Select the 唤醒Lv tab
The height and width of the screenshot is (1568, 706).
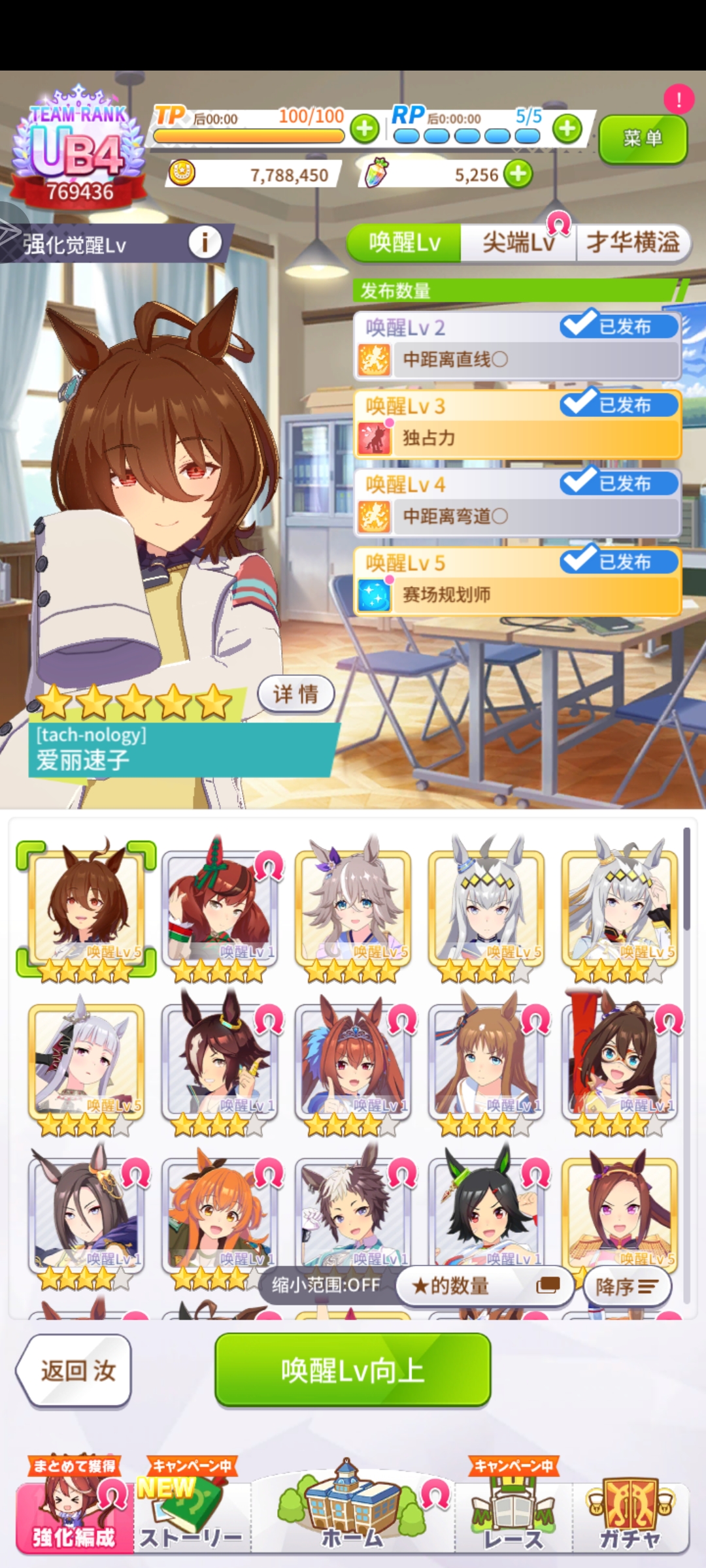pos(405,243)
